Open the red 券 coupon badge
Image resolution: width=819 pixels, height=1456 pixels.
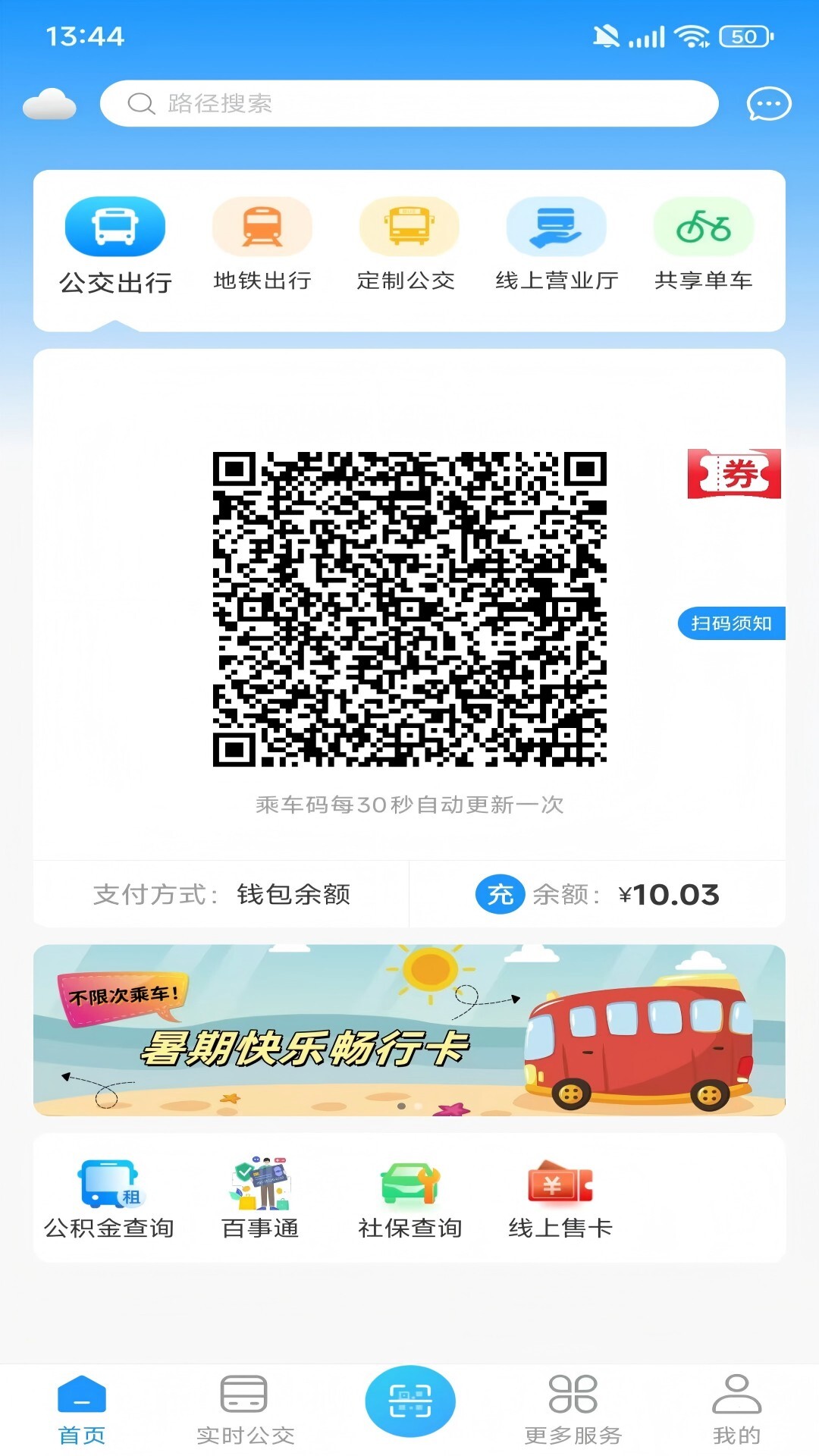click(733, 474)
